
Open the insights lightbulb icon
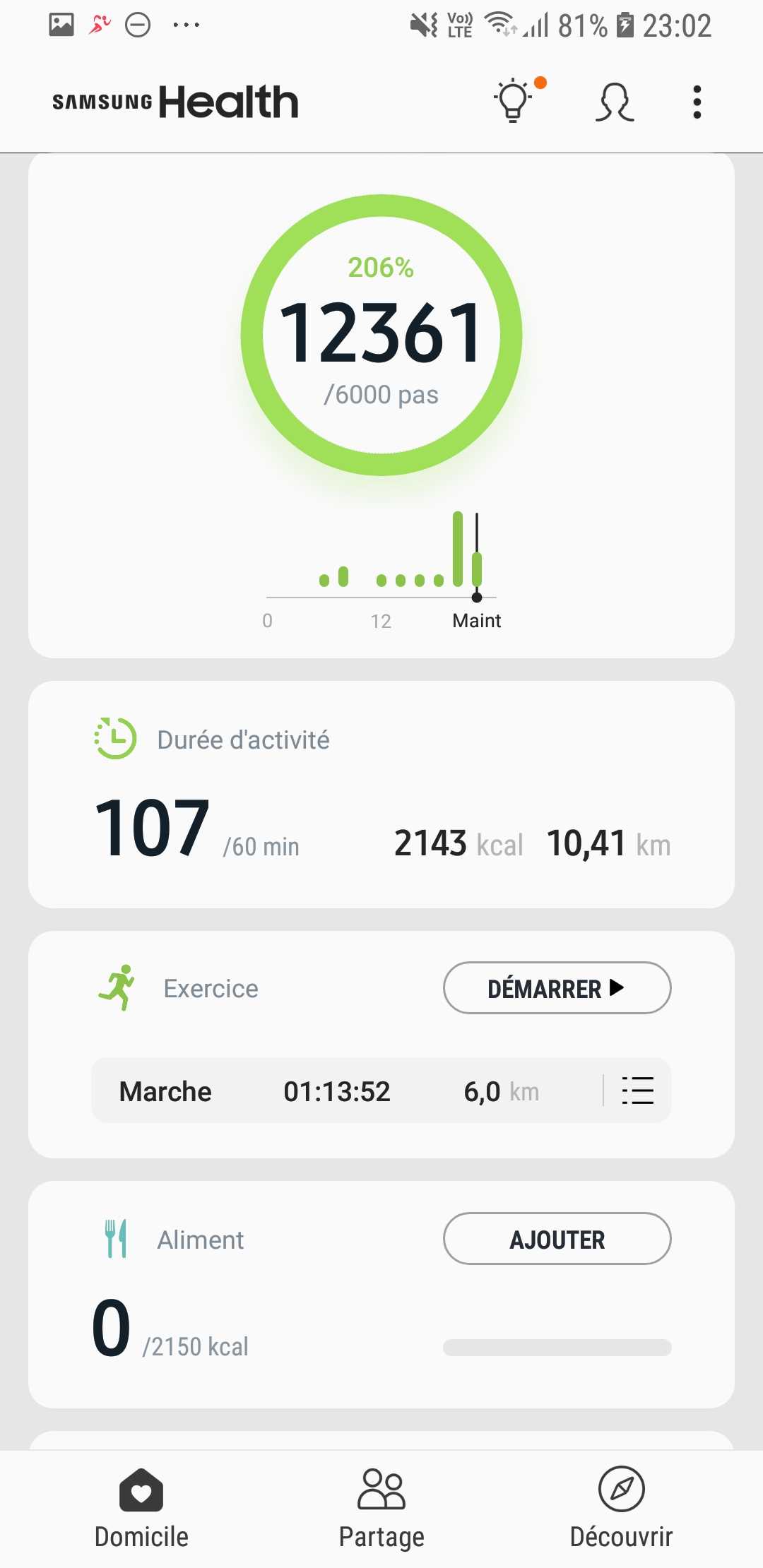tap(514, 102)
